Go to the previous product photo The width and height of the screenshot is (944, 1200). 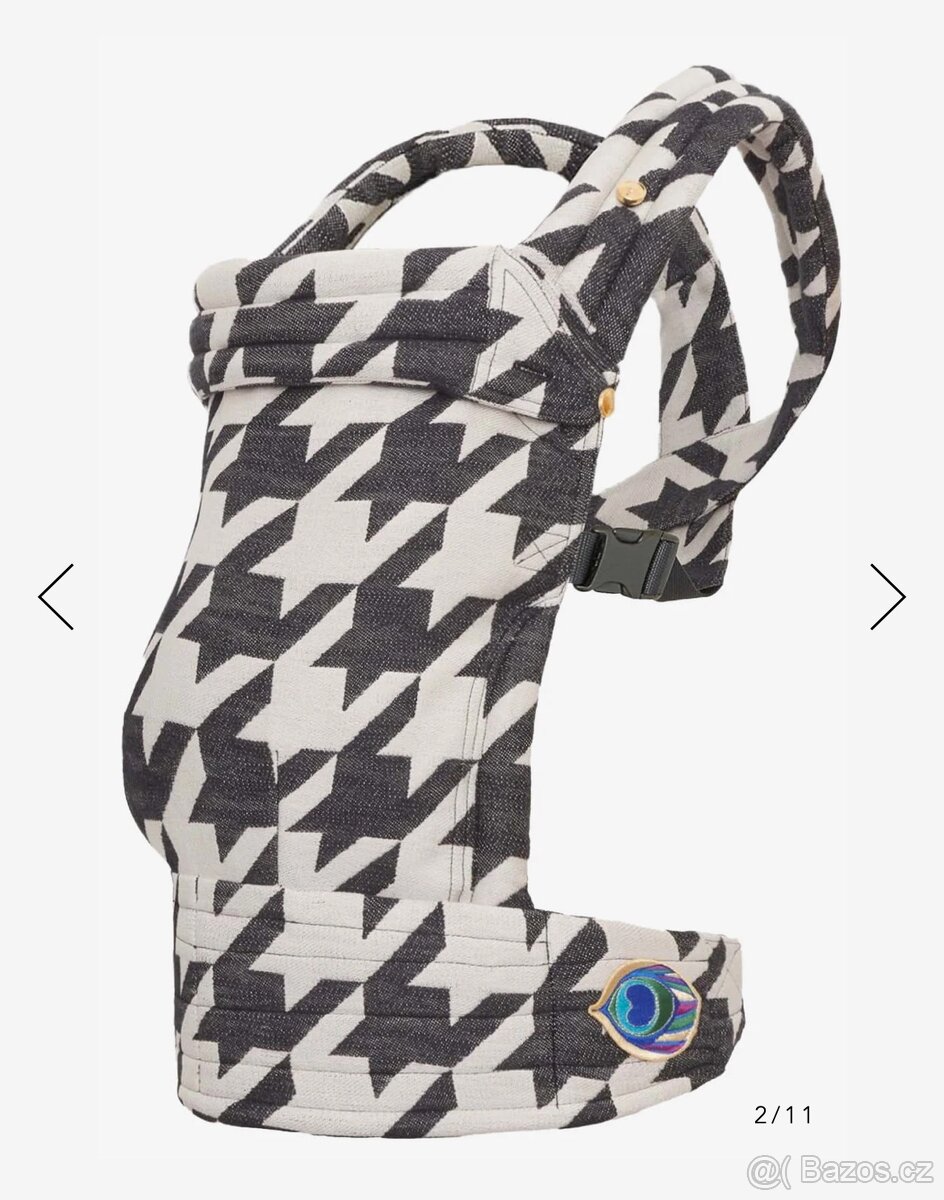(56, 597)
